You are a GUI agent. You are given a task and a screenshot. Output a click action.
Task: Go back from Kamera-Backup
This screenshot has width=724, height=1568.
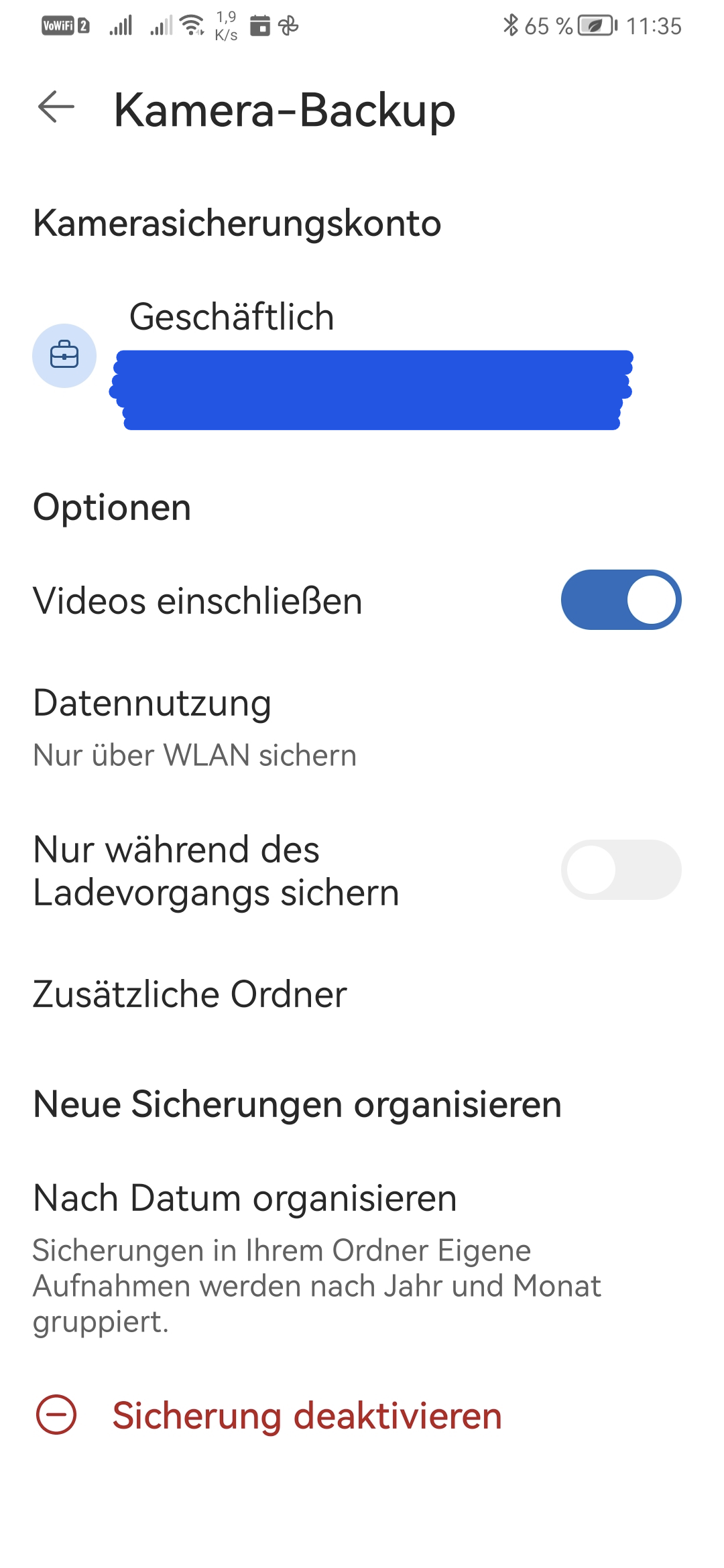pyautogui.click(x=56, y=108)
